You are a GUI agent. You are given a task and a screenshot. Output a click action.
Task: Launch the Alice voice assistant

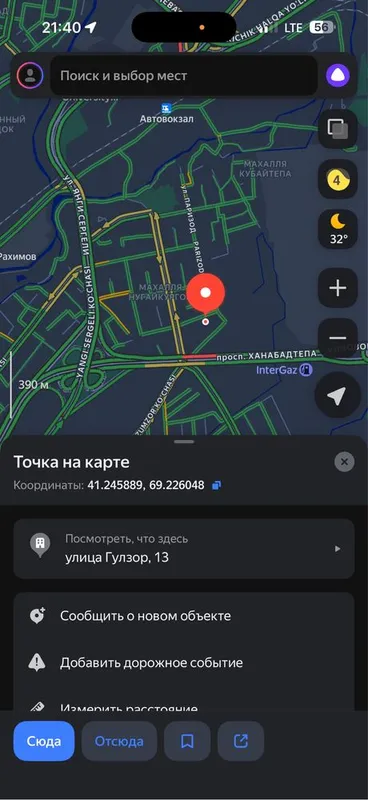coord(337,76)
